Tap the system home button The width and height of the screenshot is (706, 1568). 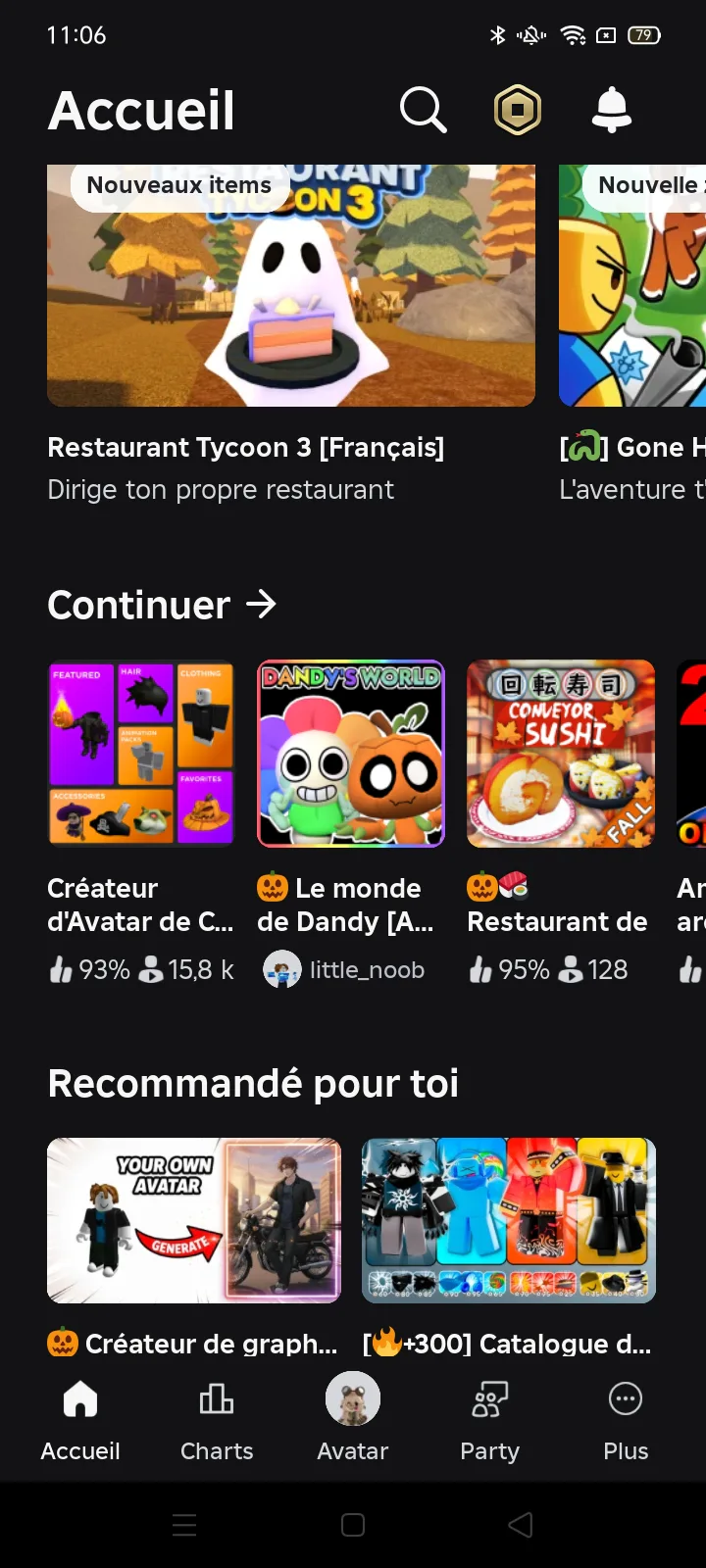point(353,1525)
